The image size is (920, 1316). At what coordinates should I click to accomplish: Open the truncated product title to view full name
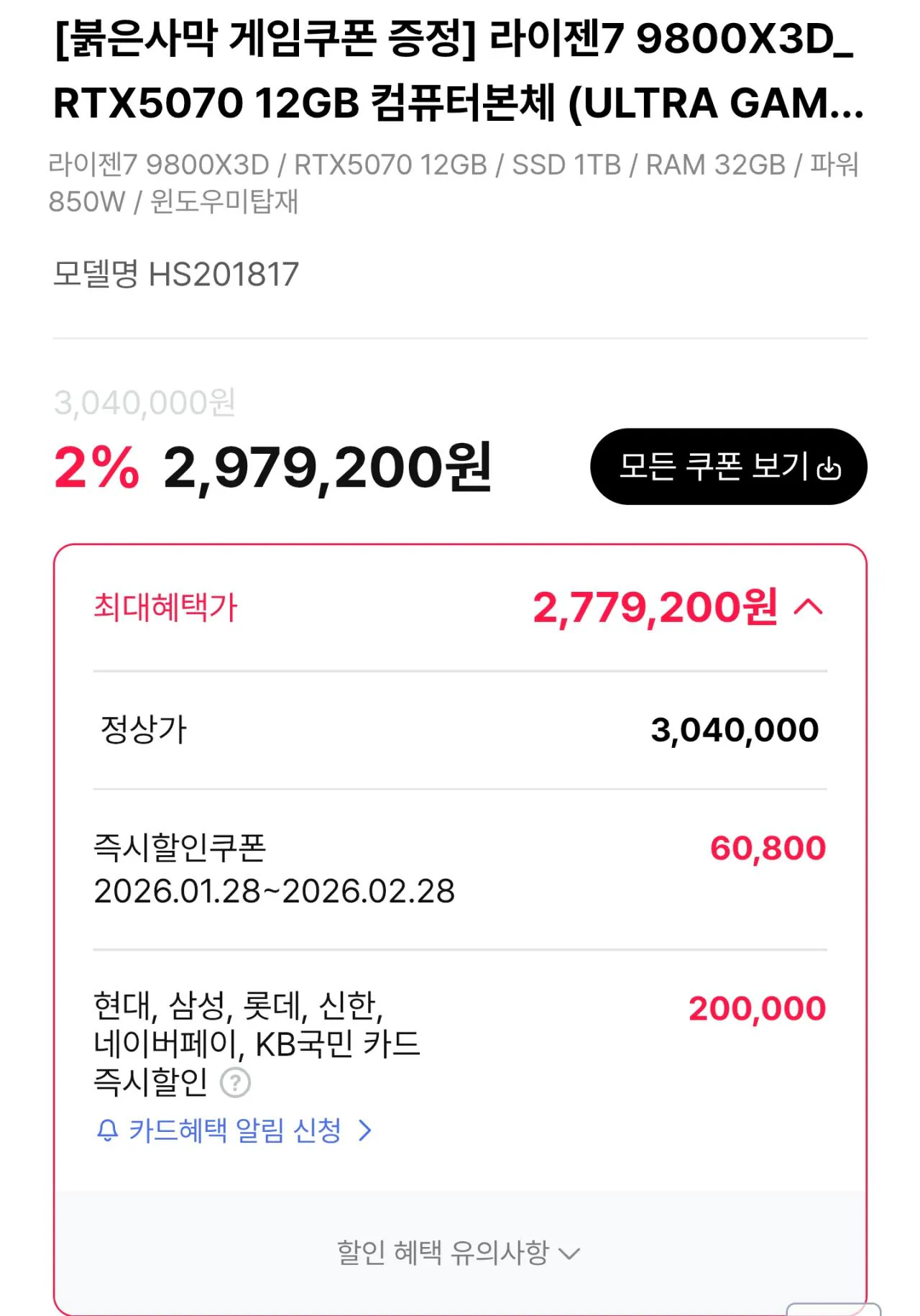[460, 76]
